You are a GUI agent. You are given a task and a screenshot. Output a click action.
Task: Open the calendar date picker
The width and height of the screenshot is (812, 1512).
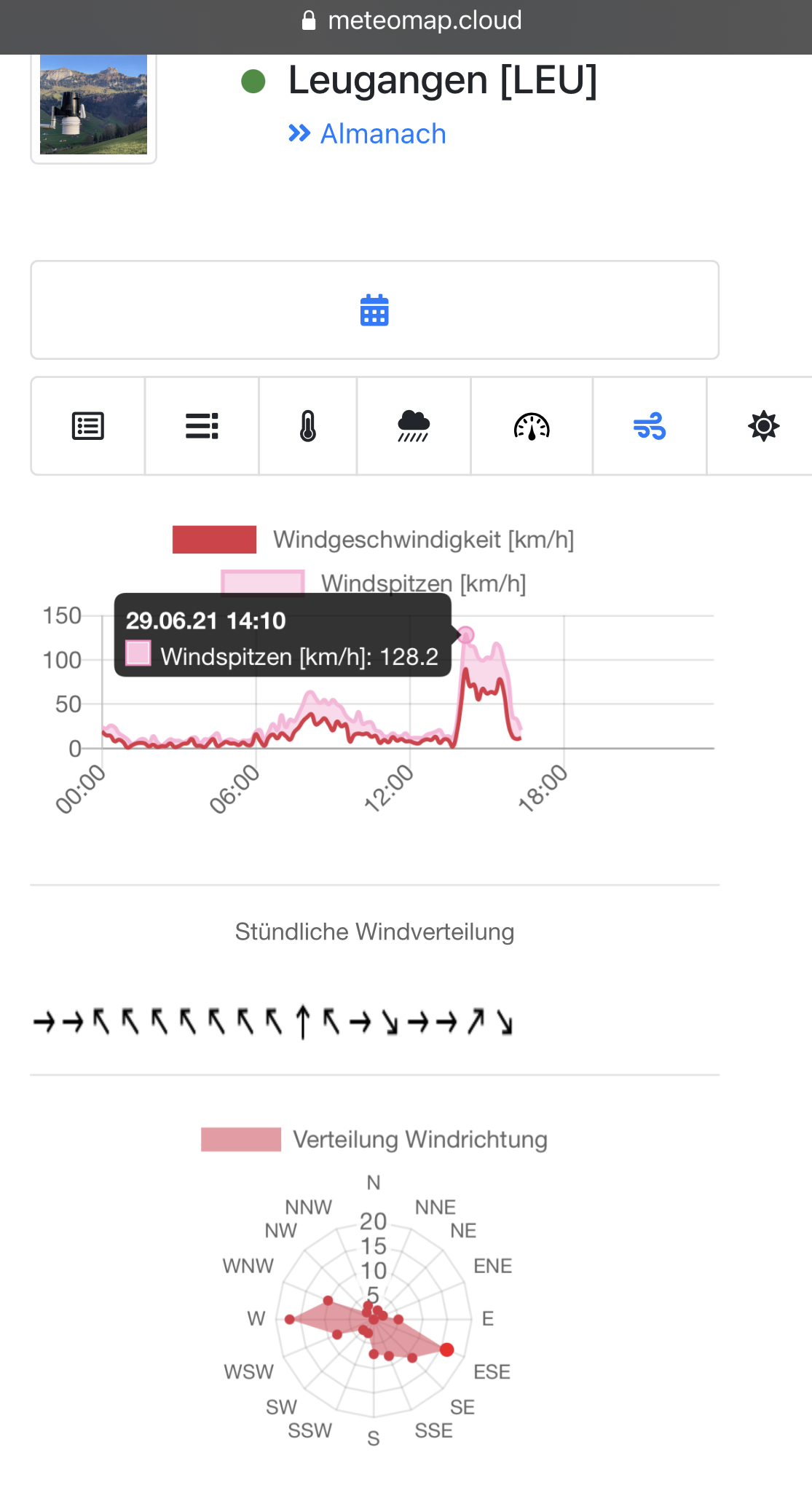pos(374,310)
